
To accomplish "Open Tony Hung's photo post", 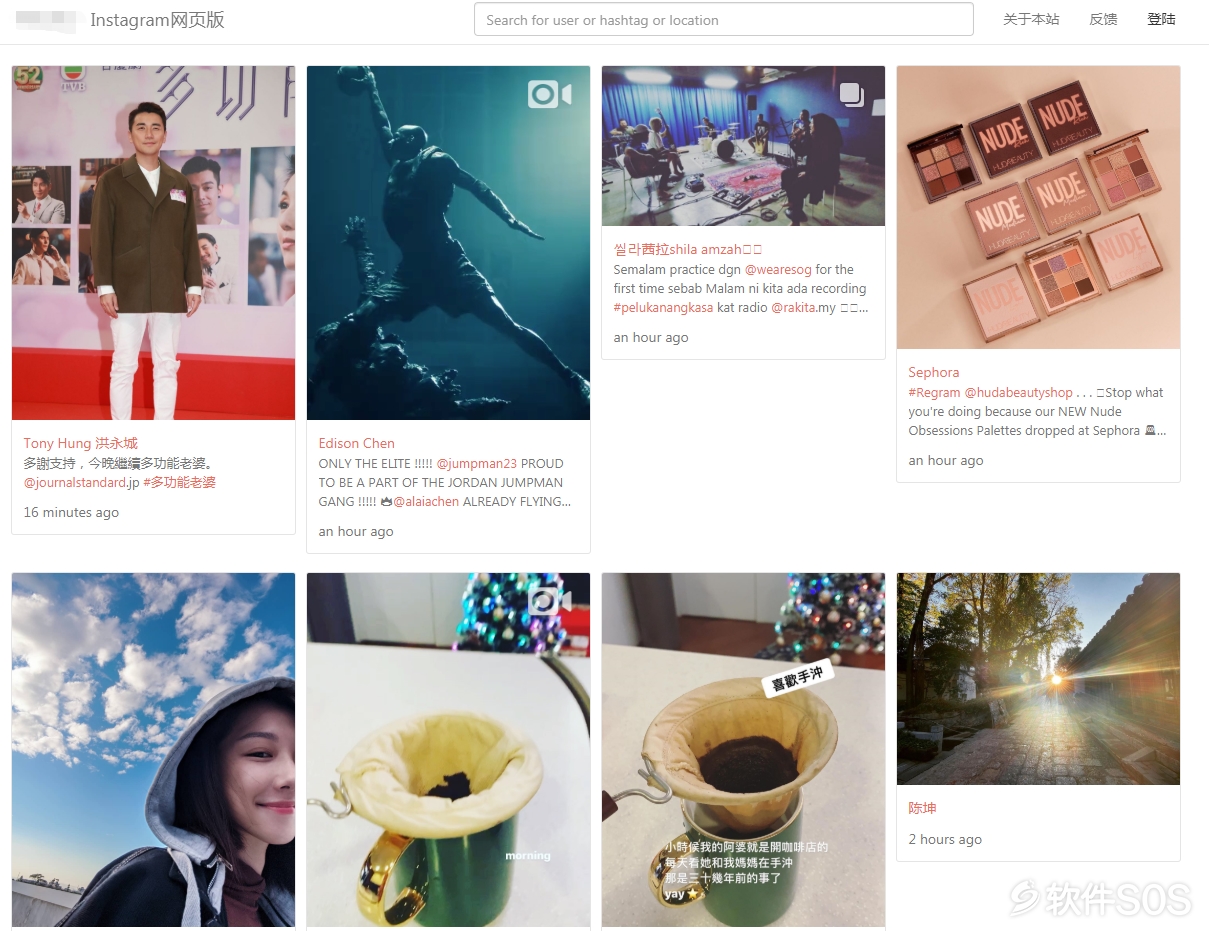I will pos(153,243).
